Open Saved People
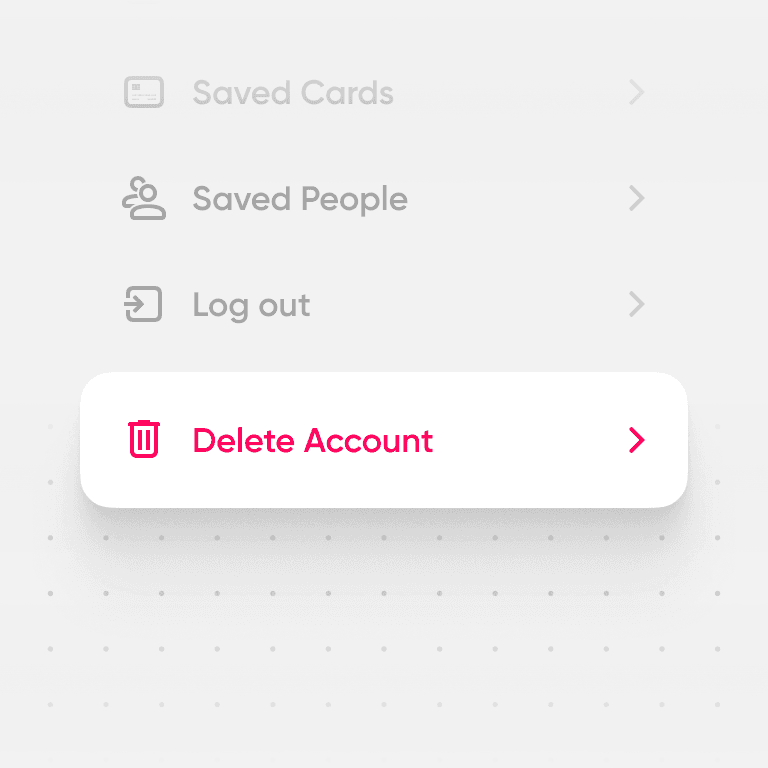 click(x=299, y=199)
